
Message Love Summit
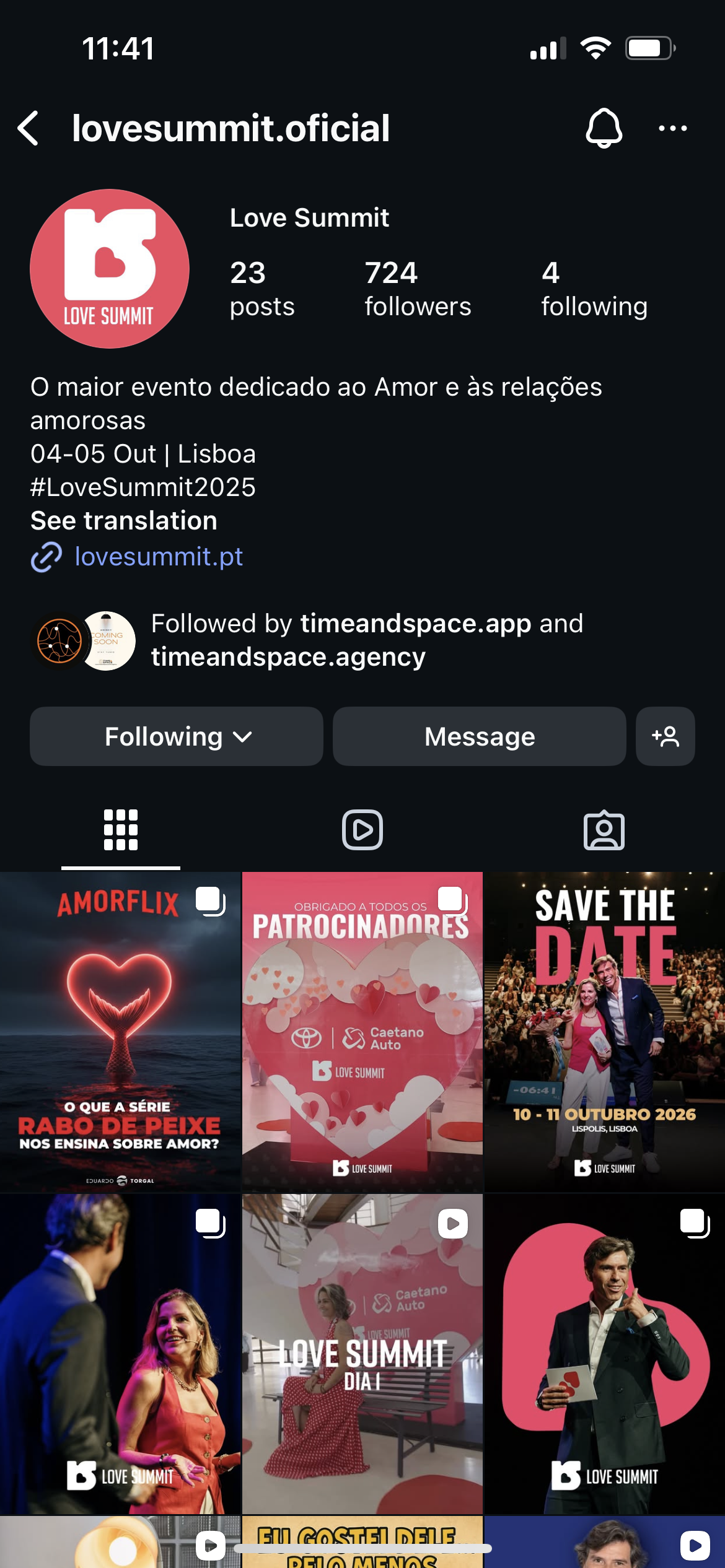(x=479, y=736)
